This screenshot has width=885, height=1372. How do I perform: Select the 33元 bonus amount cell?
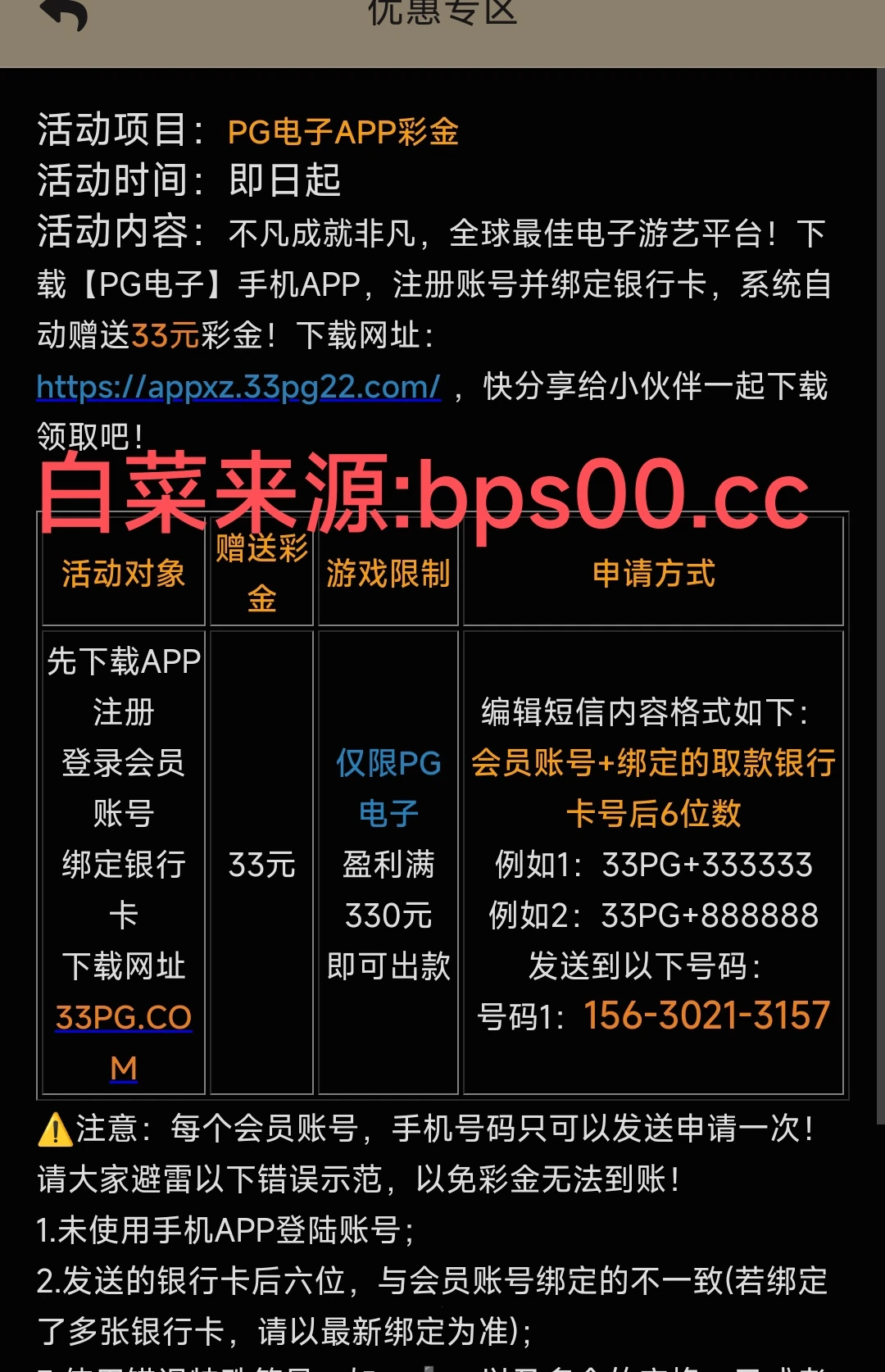pos(261,865)
